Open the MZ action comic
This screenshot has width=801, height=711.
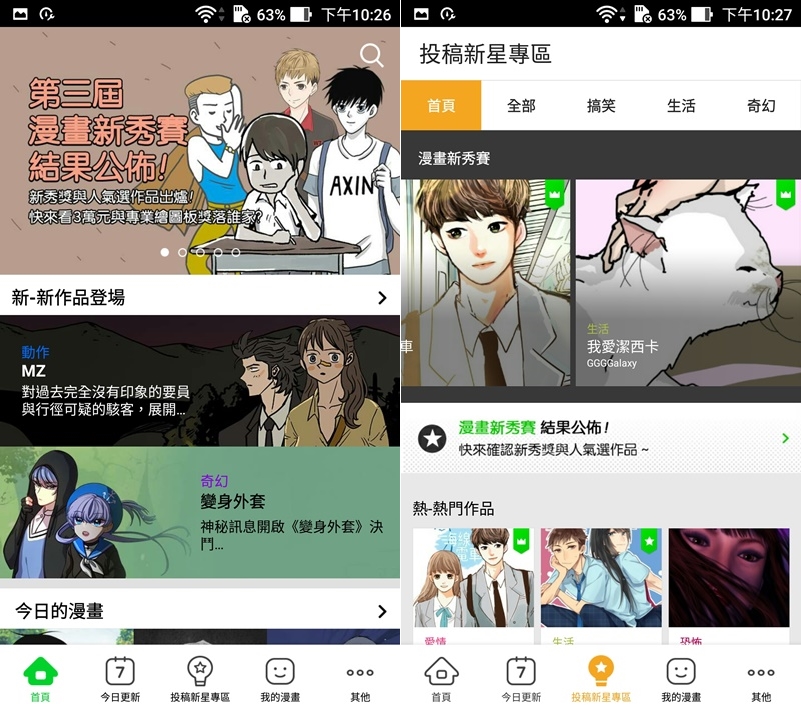click(x=200, y=380)
